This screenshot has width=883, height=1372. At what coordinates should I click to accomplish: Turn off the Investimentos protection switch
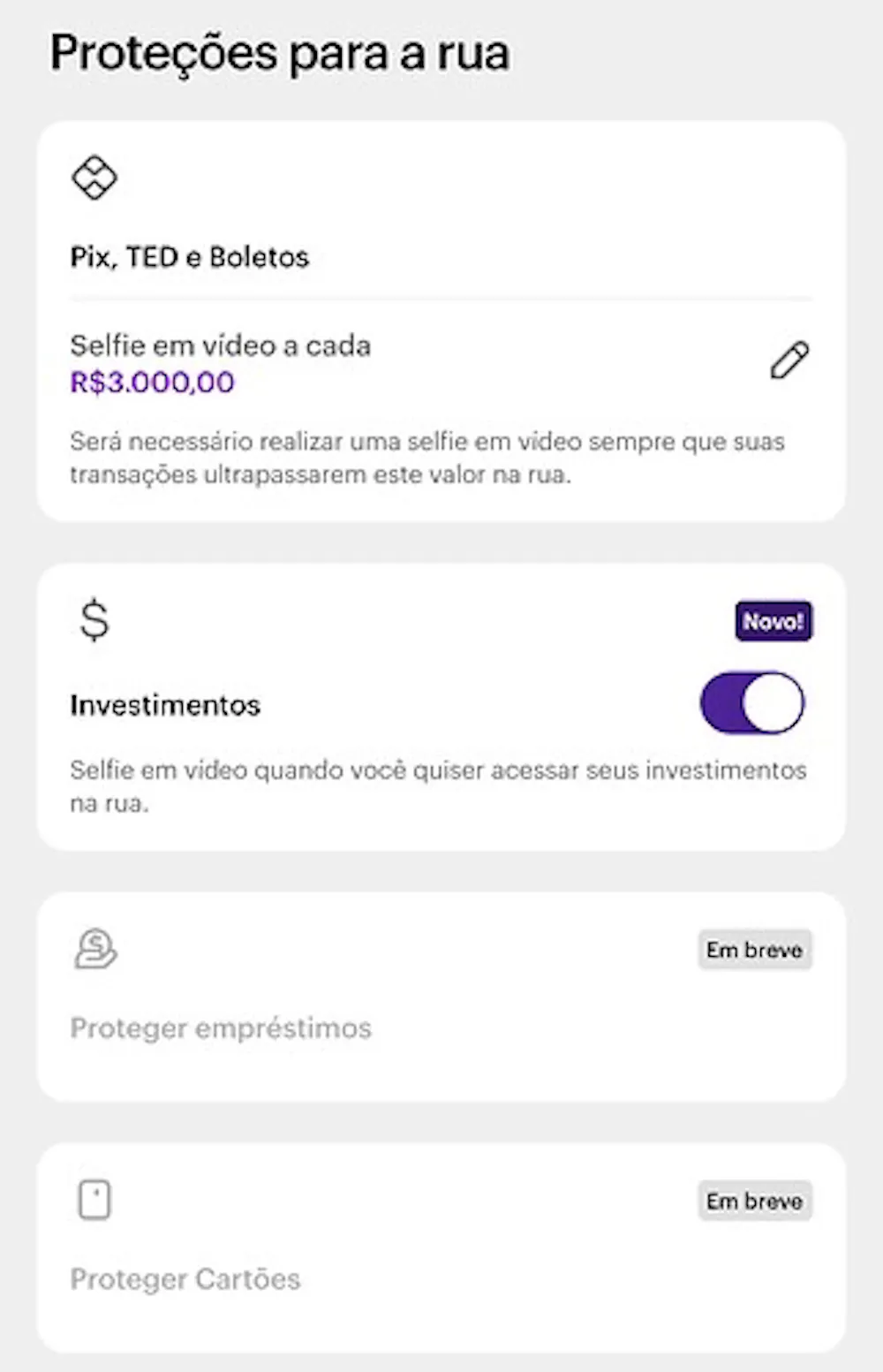click(x=752, y=703)
